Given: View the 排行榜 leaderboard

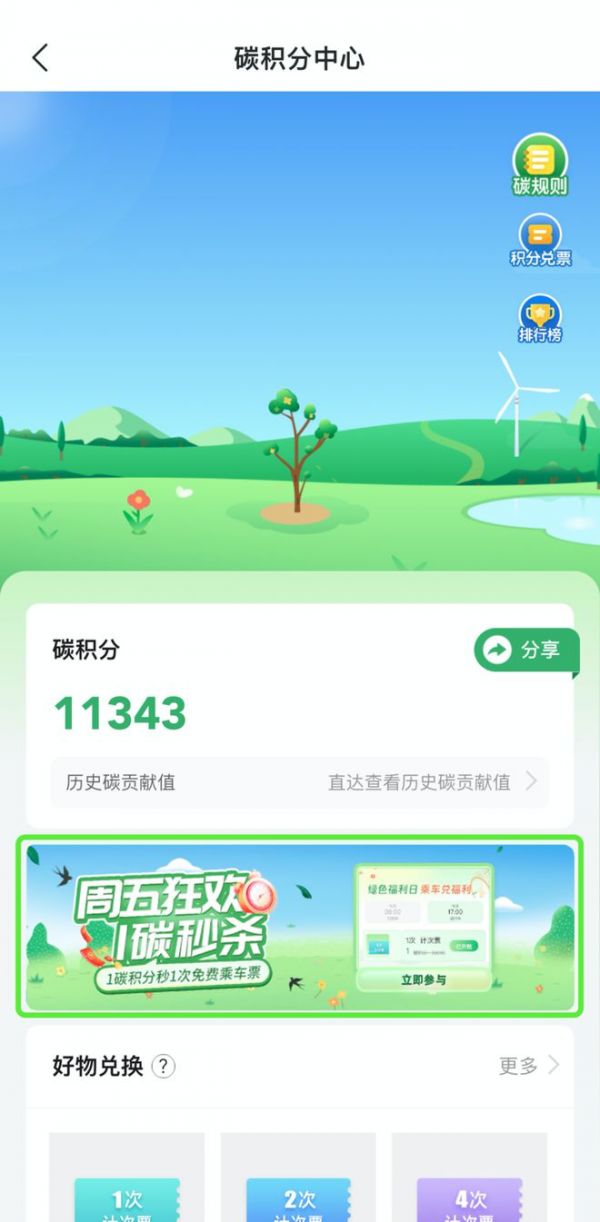Looking at the screenshot, I should pos(540,320).
